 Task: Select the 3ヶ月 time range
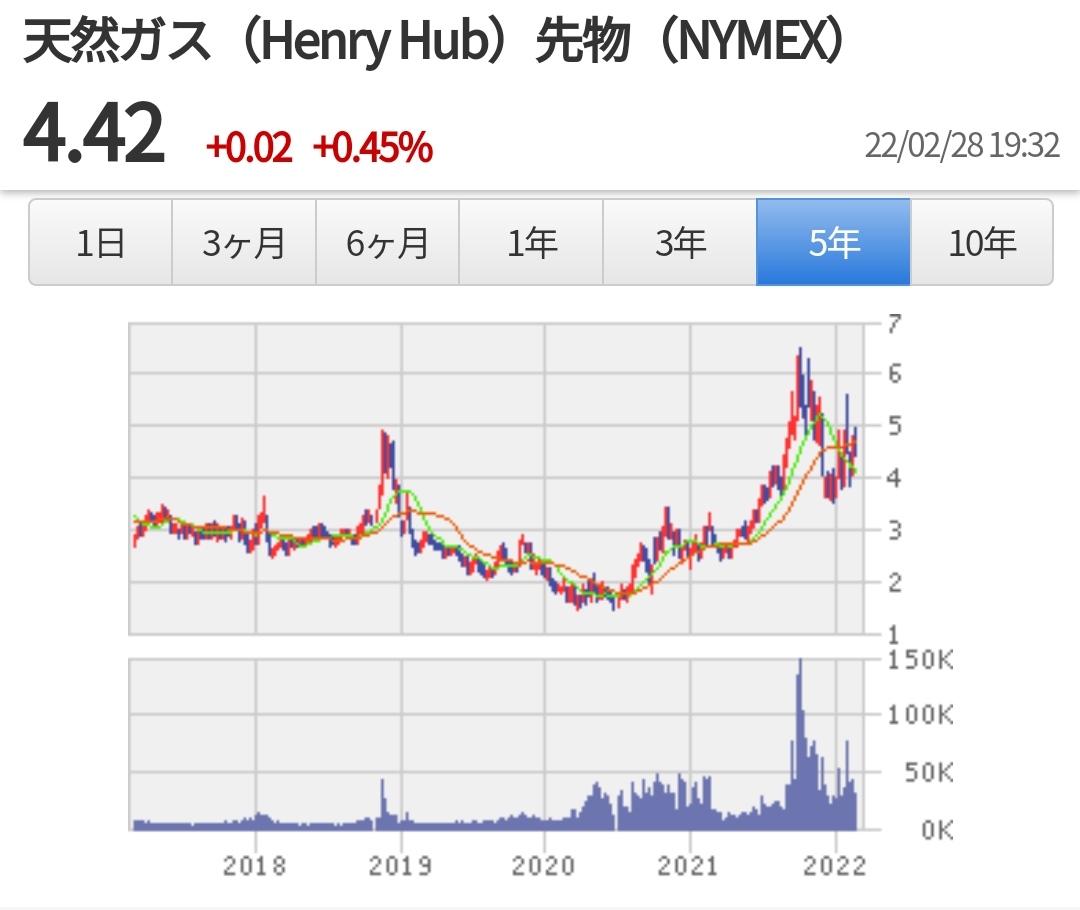244,242
